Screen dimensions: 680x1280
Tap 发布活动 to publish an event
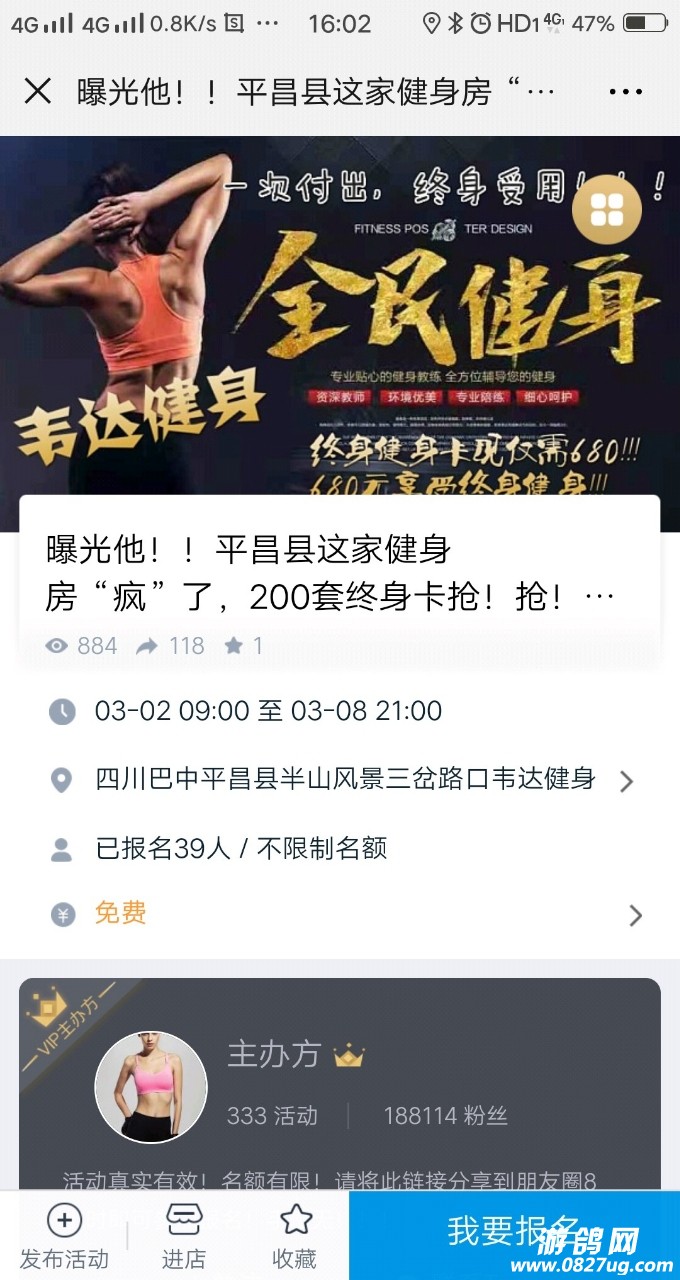[x=65, y=1236]
